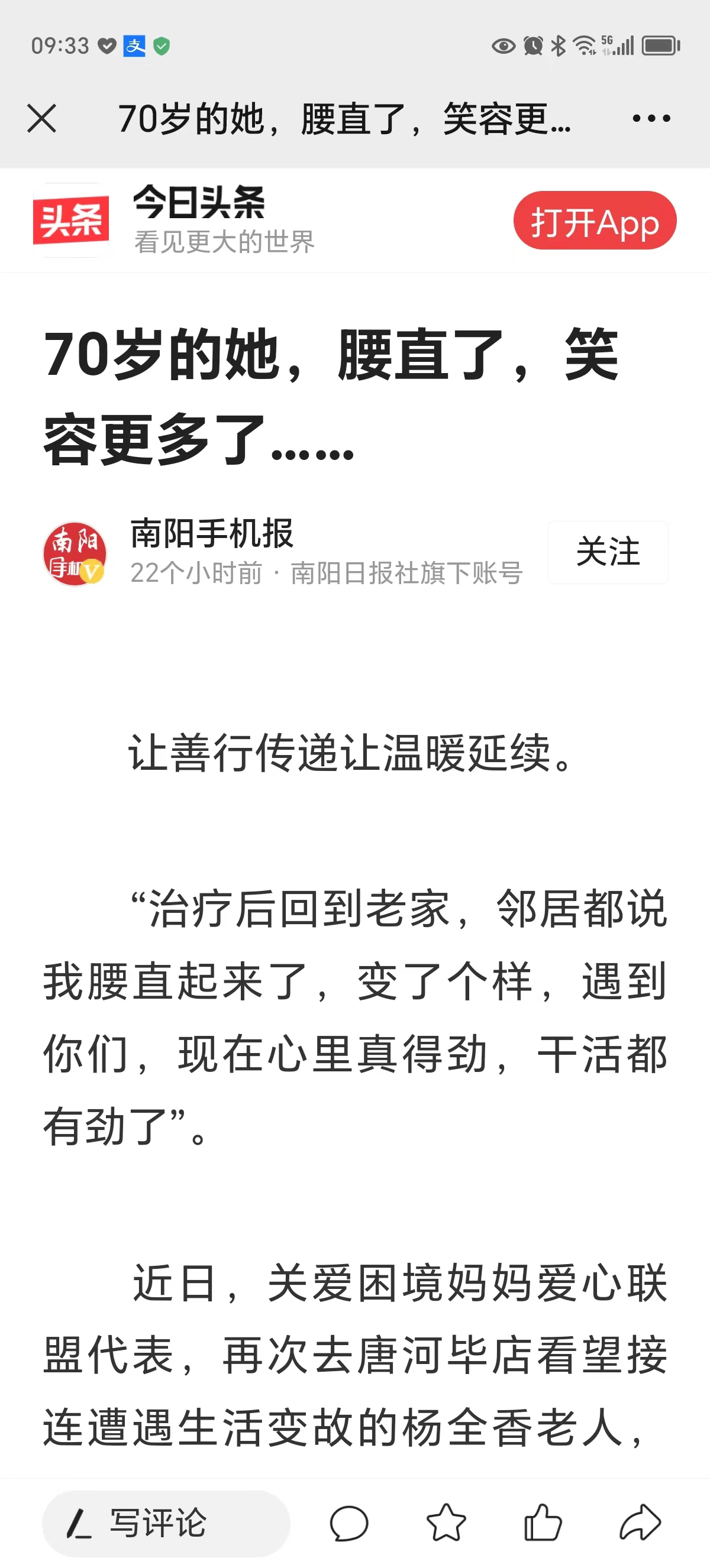This screenshot has width=710, height=1568.
Task: Tap the 打开App button
Action: [594, 221]
